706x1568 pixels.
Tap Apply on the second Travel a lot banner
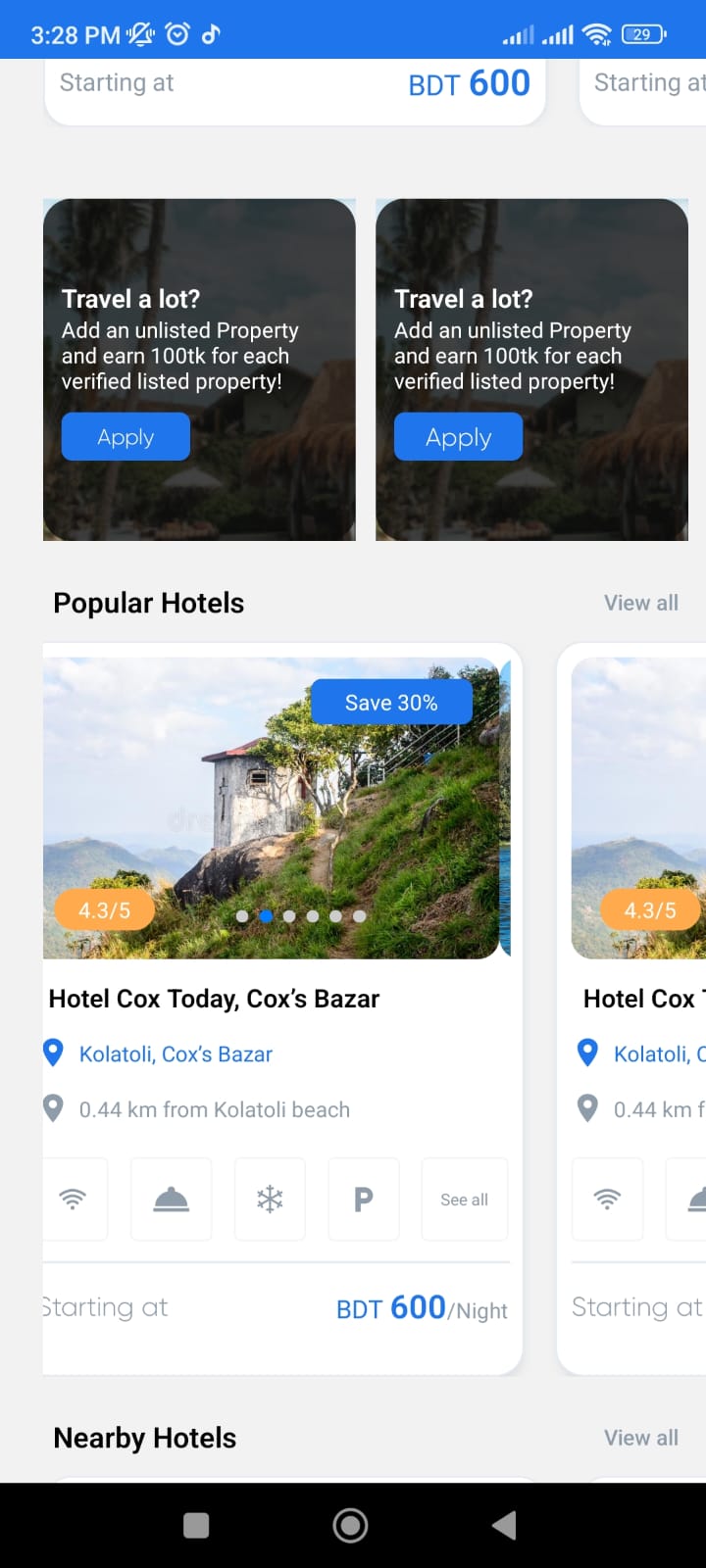click(458, 437)
